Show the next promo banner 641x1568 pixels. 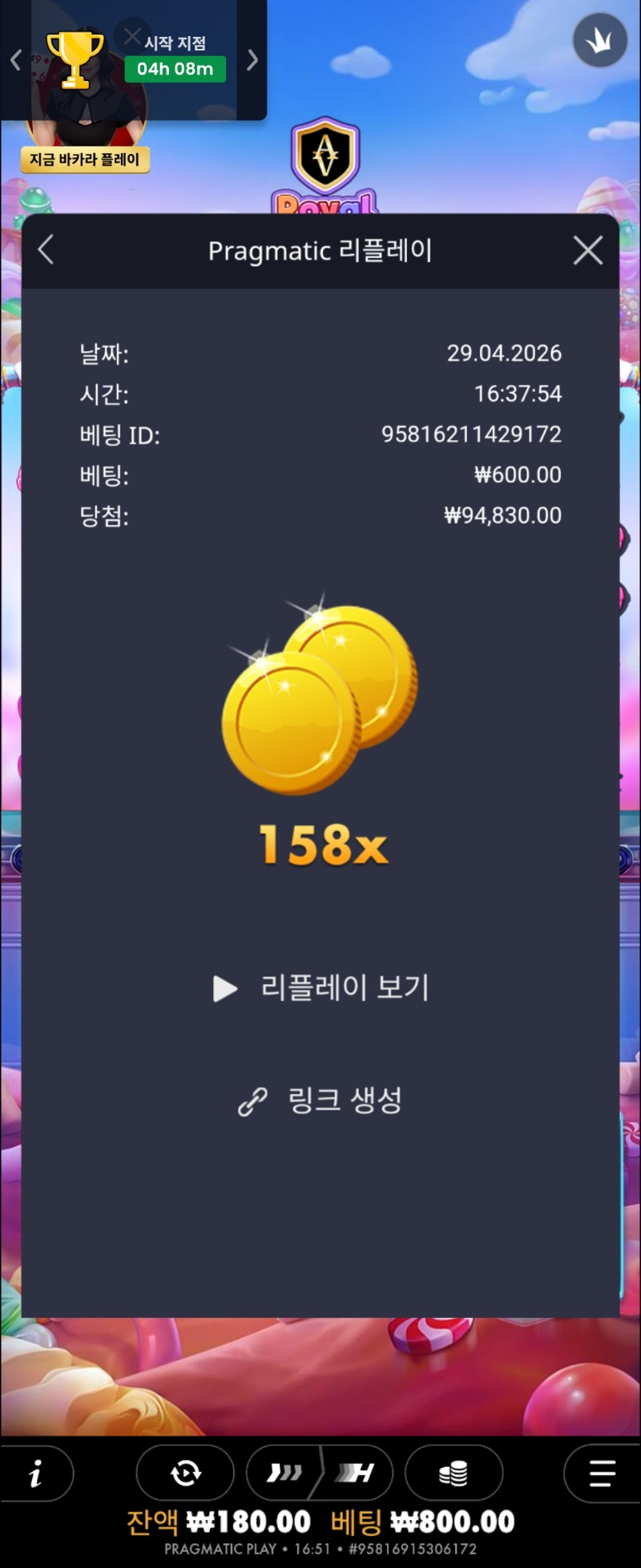coord(252,60)
